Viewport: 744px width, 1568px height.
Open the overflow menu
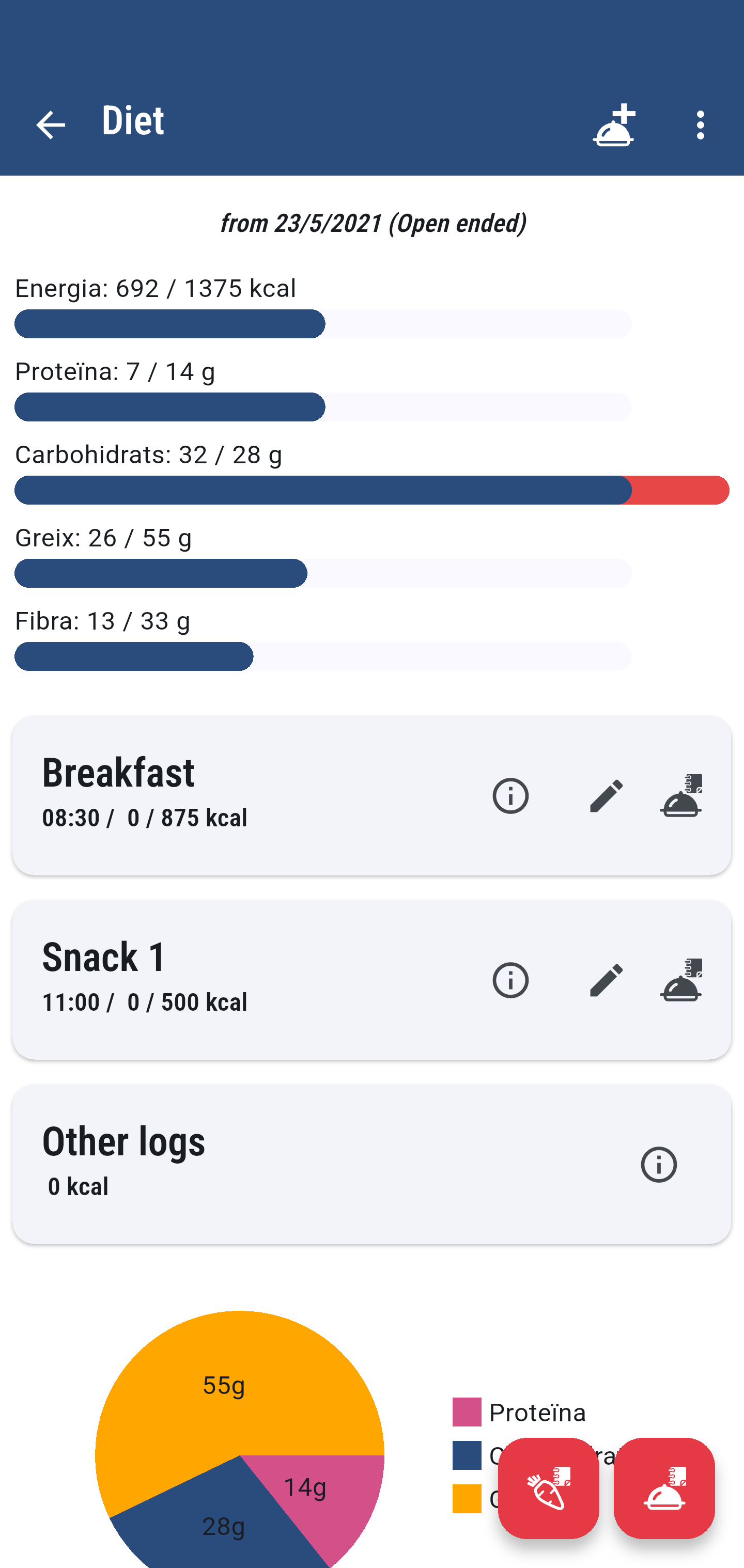pos(700,125)
